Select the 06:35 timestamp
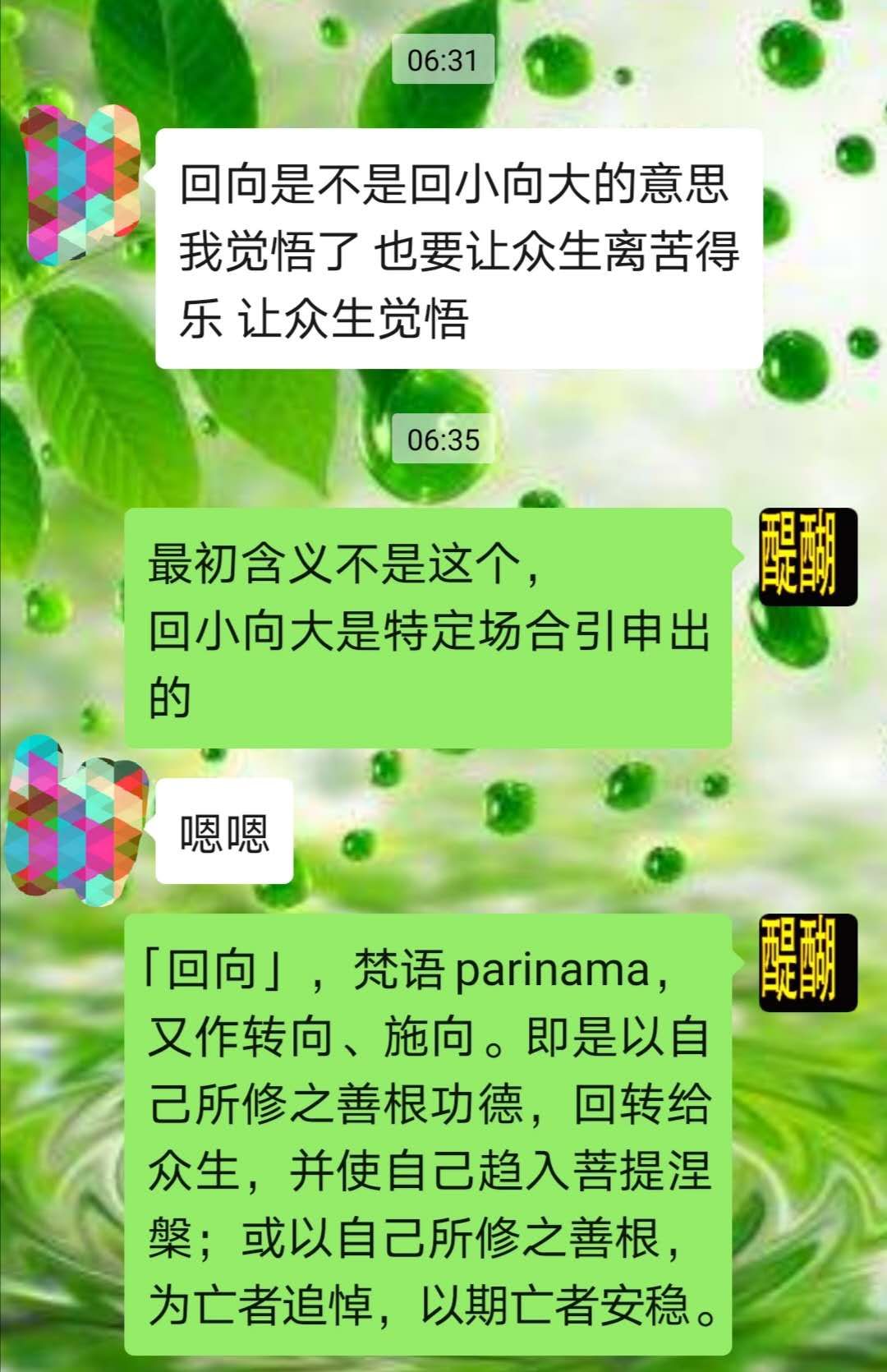Image resolution: width=887 pixels, height=1372 pixels. tap(443, 440)
